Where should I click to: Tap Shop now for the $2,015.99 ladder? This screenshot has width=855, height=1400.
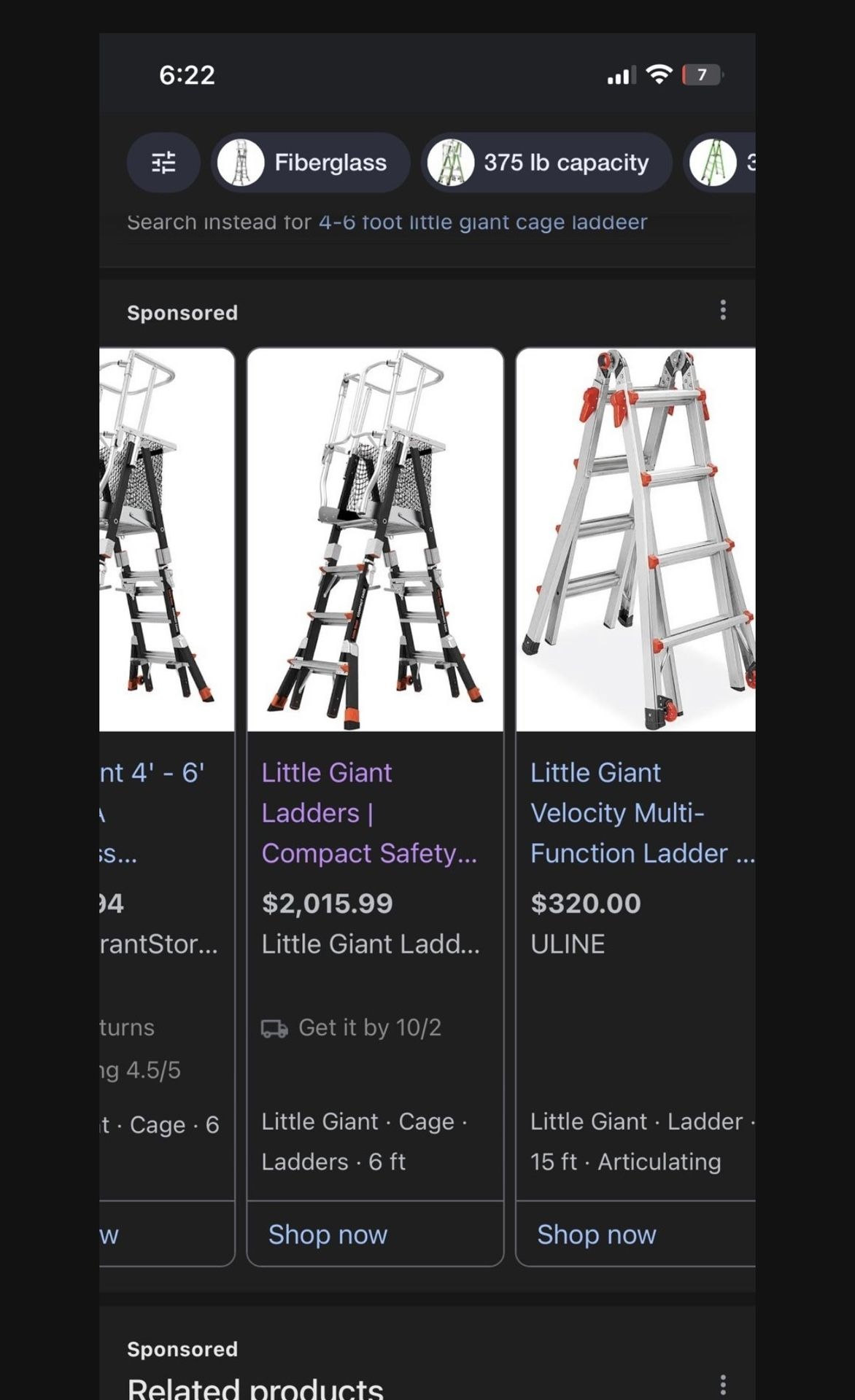pyautogui.click(x=328, y=1234)
